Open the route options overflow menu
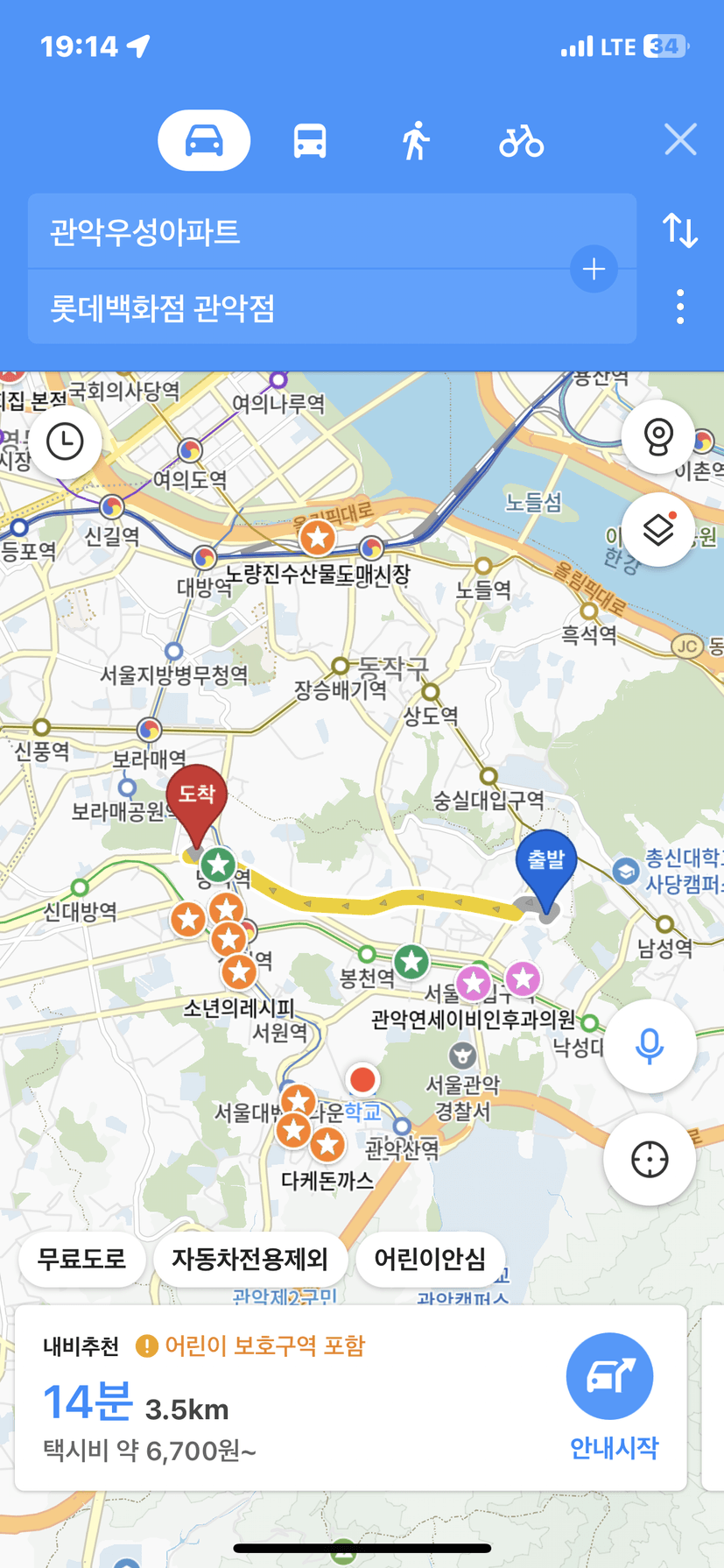Screen dimensions: 724x1568 [x=680, y=307]
